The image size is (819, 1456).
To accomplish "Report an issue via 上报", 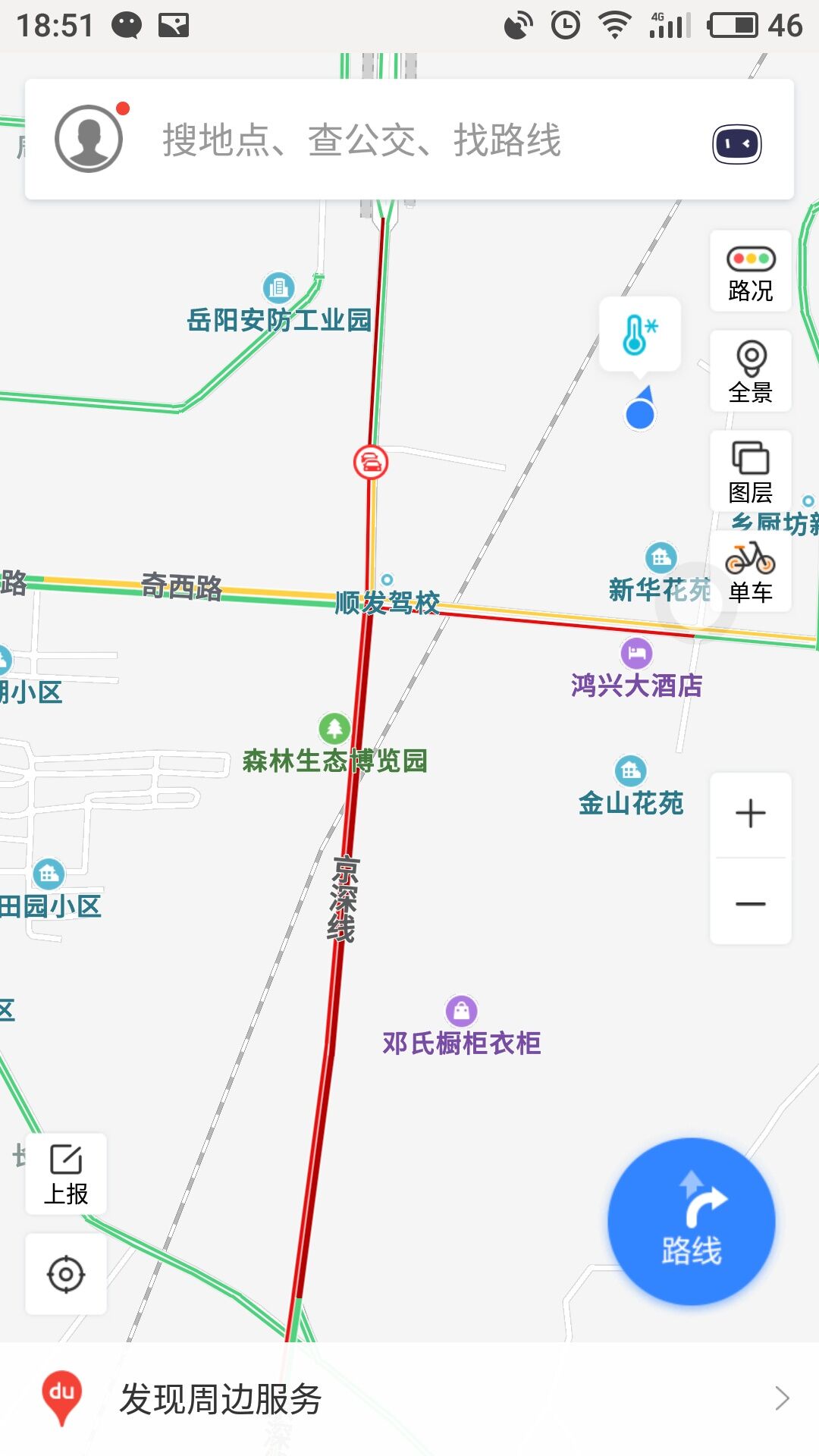I will [66, 1174].
